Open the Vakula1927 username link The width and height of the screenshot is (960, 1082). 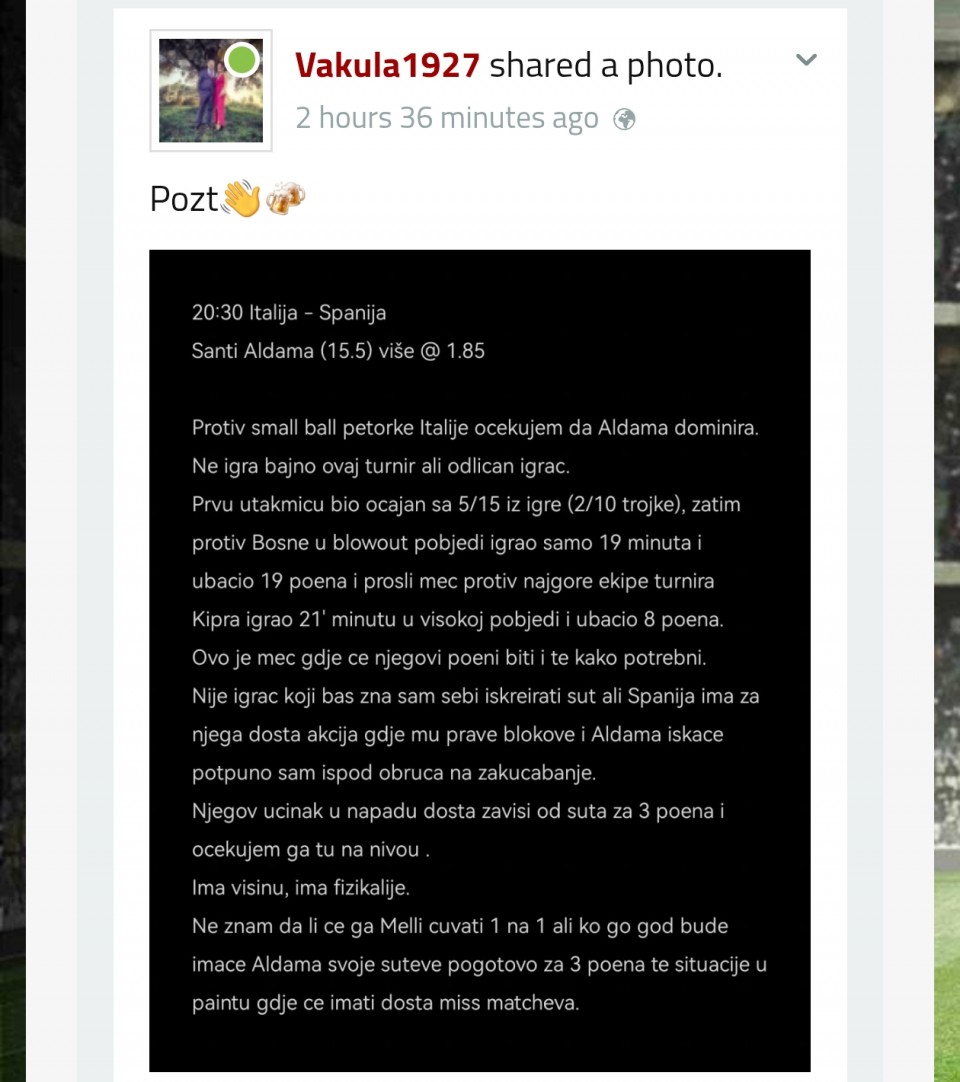click(387, 66)
